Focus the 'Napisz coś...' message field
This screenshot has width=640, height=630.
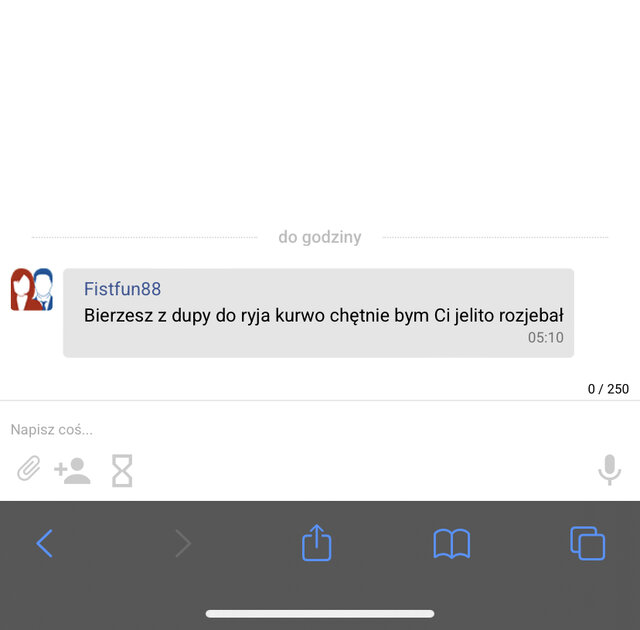[300, 429]
